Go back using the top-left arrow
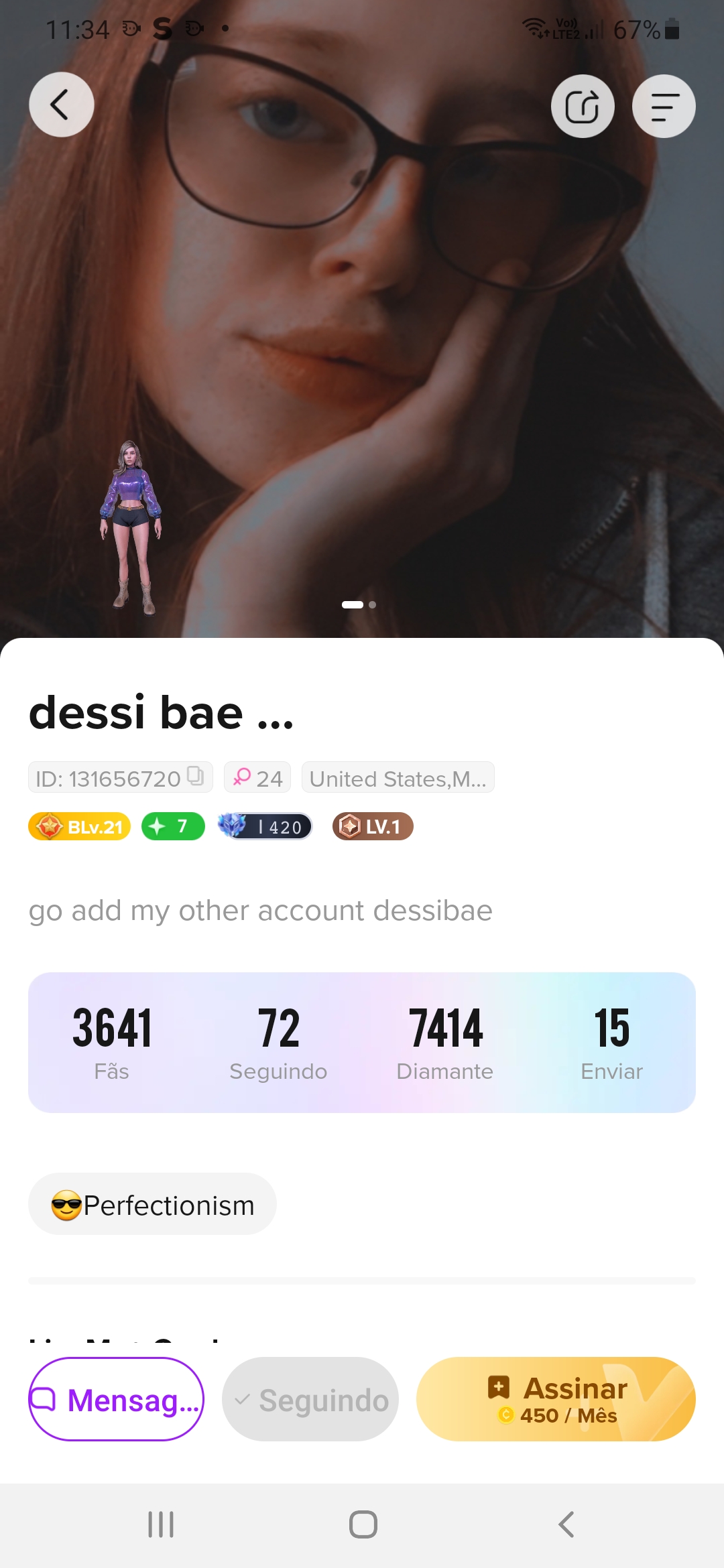 point(61,105)
